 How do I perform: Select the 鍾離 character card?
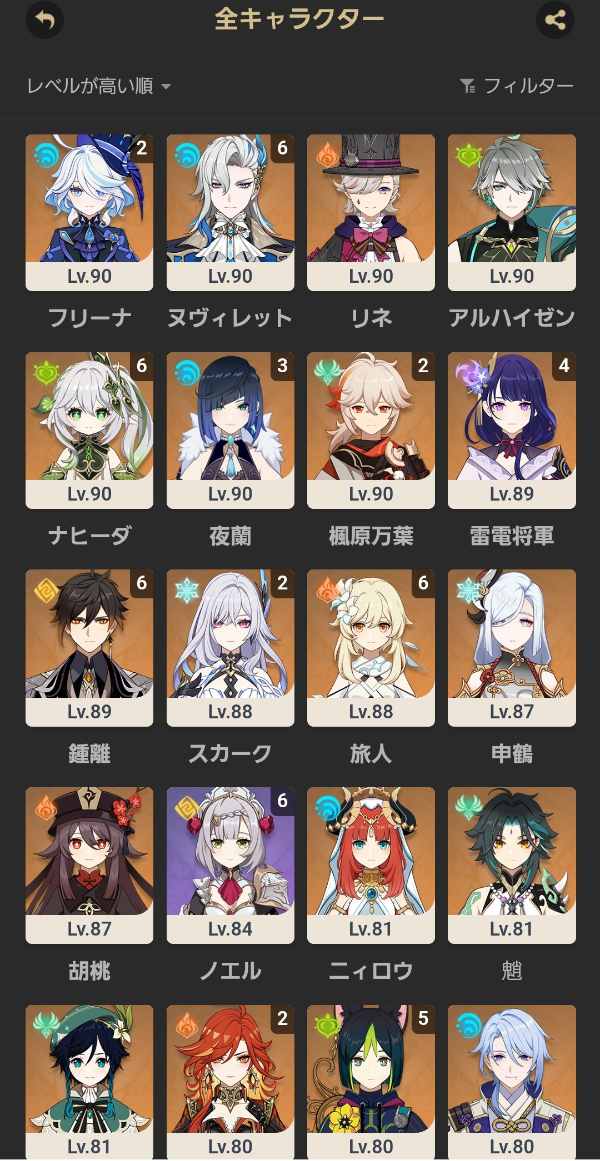(89, 648)
